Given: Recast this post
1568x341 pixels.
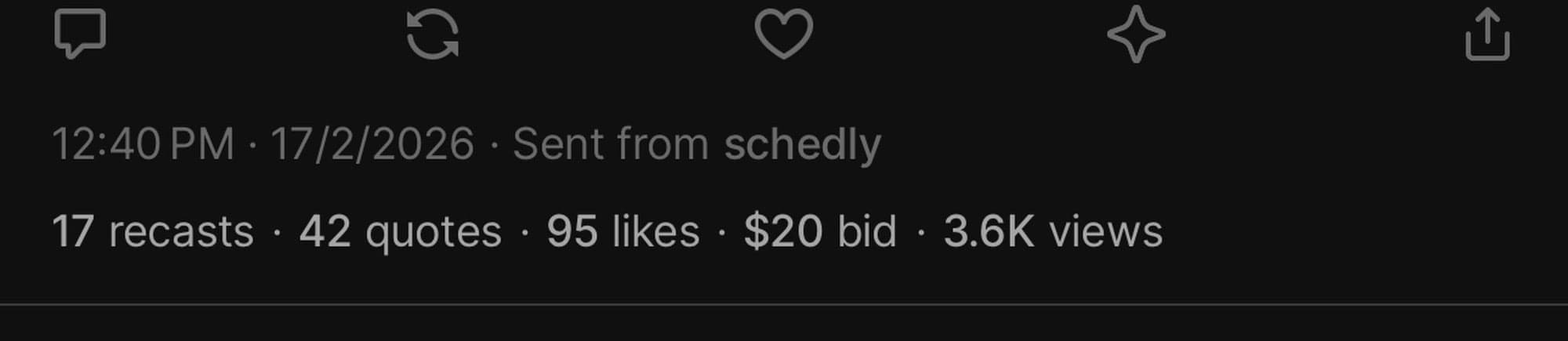Looking at the screenshot, I should pyautogui.click(x=432, y=34).
